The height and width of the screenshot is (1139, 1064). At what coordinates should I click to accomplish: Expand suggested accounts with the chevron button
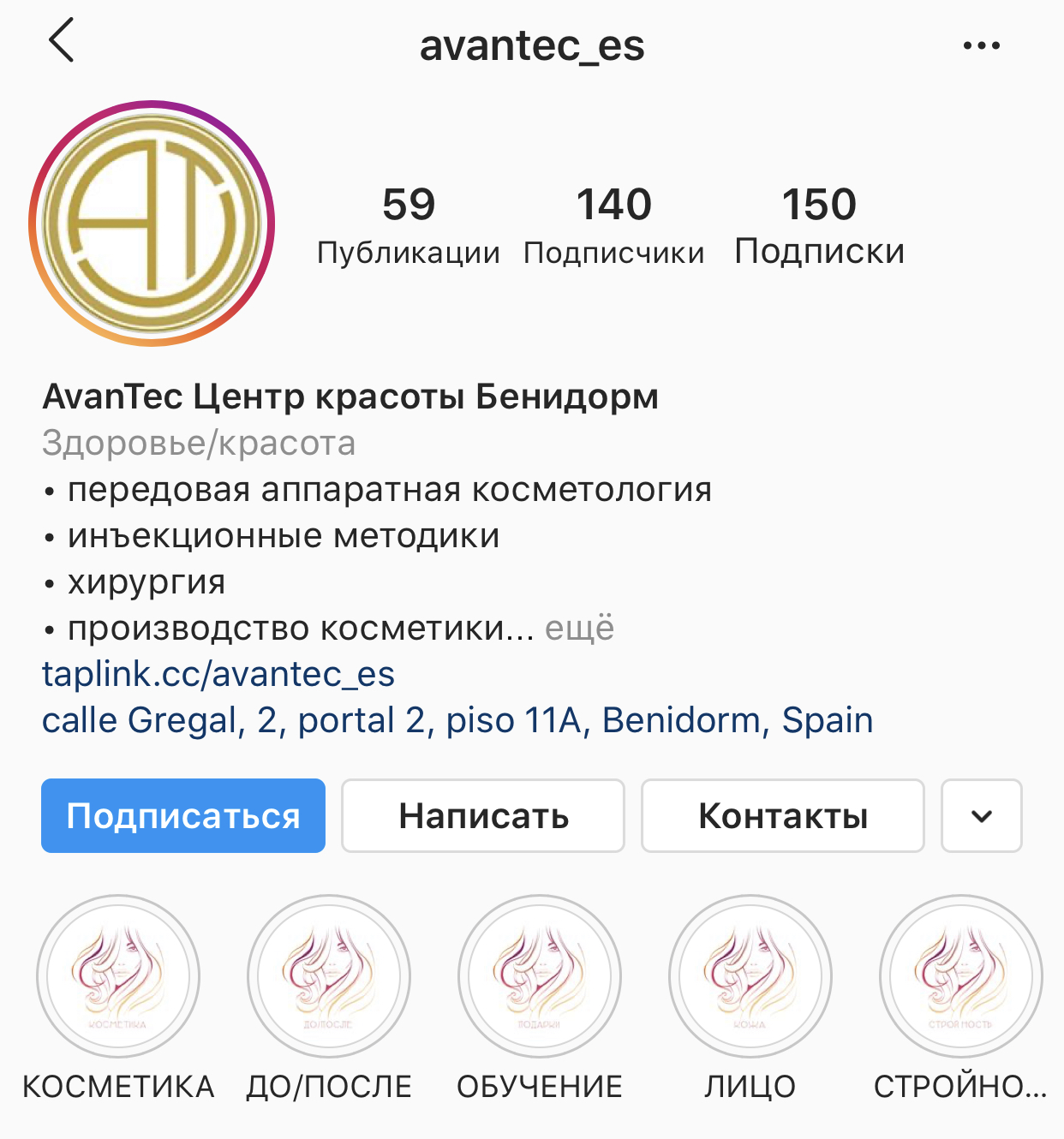pos(982,815)
